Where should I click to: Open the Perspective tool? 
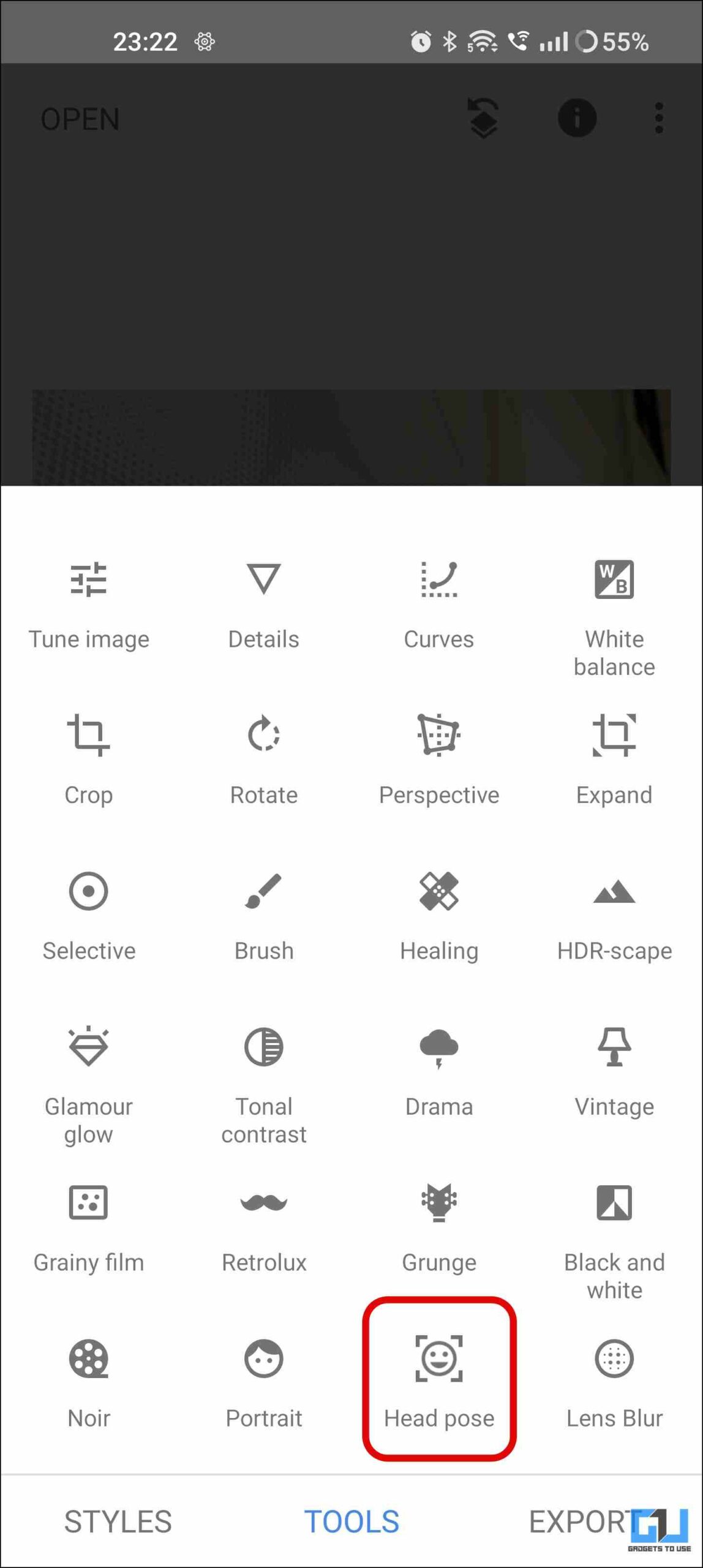click(x=439, y=758)
